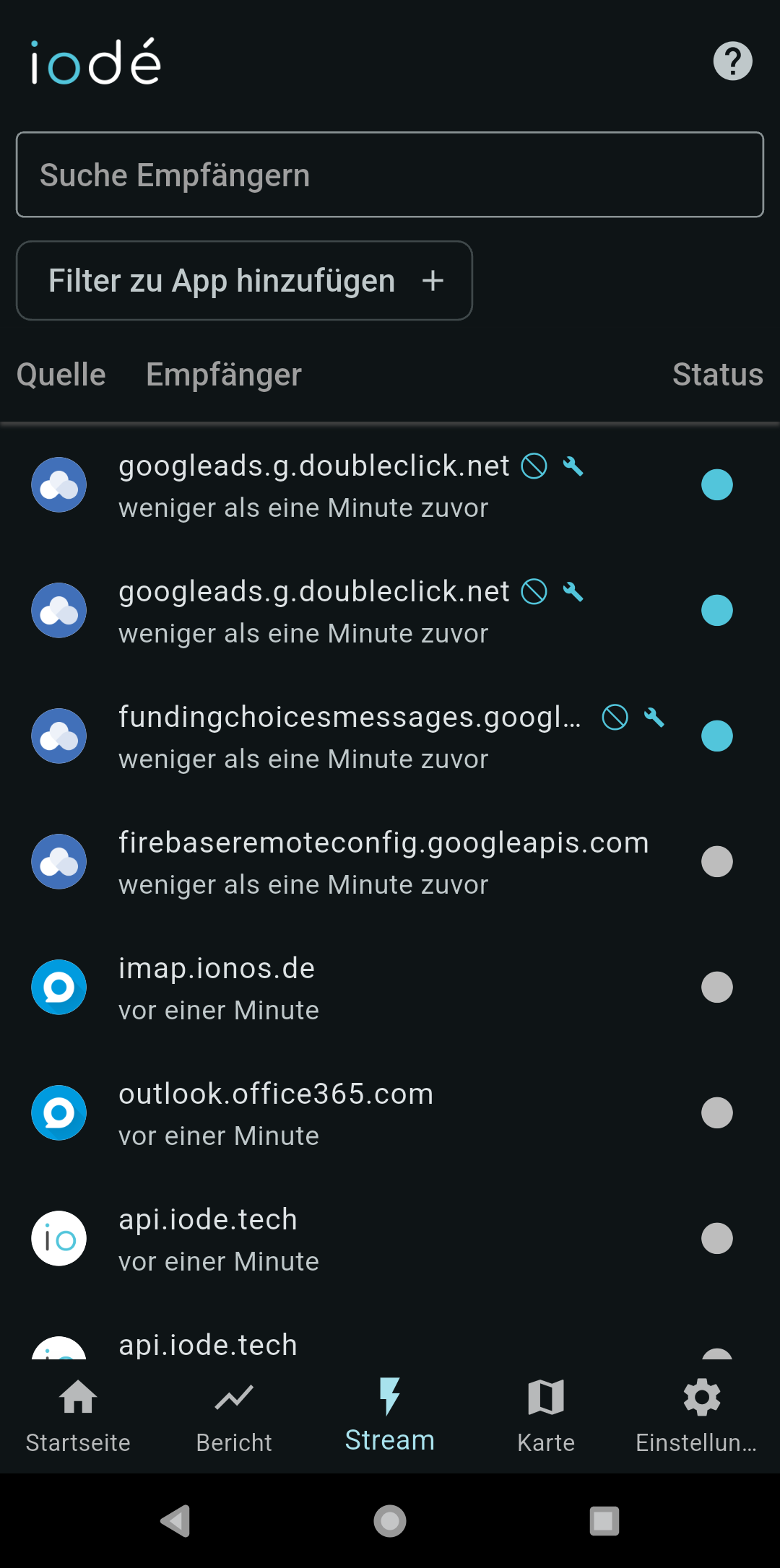Open the fundingchoicesmessages.googl… entry

click(x=390, y=736)
